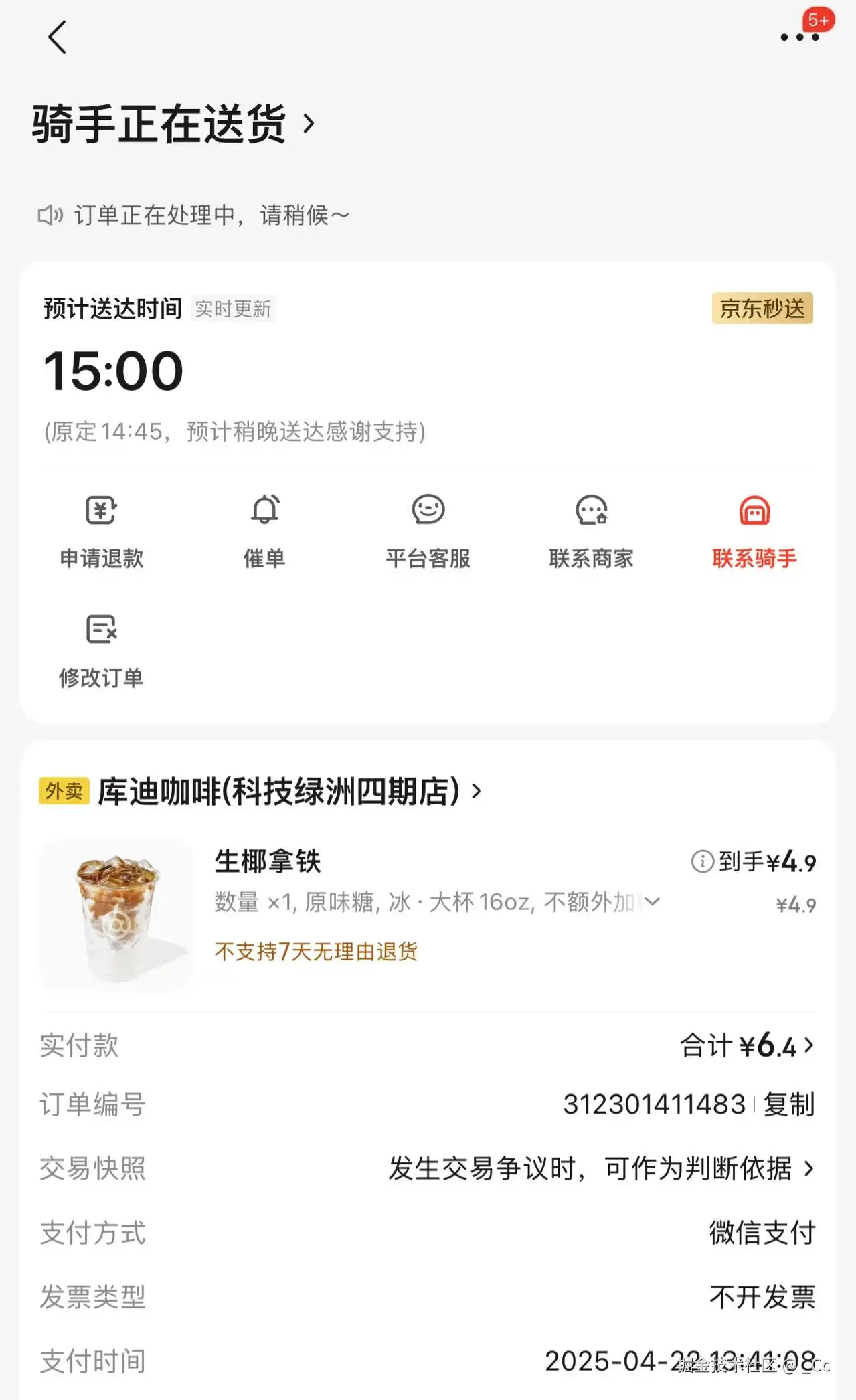Tap the 京东秒送 badge

(x=763, y=309)
